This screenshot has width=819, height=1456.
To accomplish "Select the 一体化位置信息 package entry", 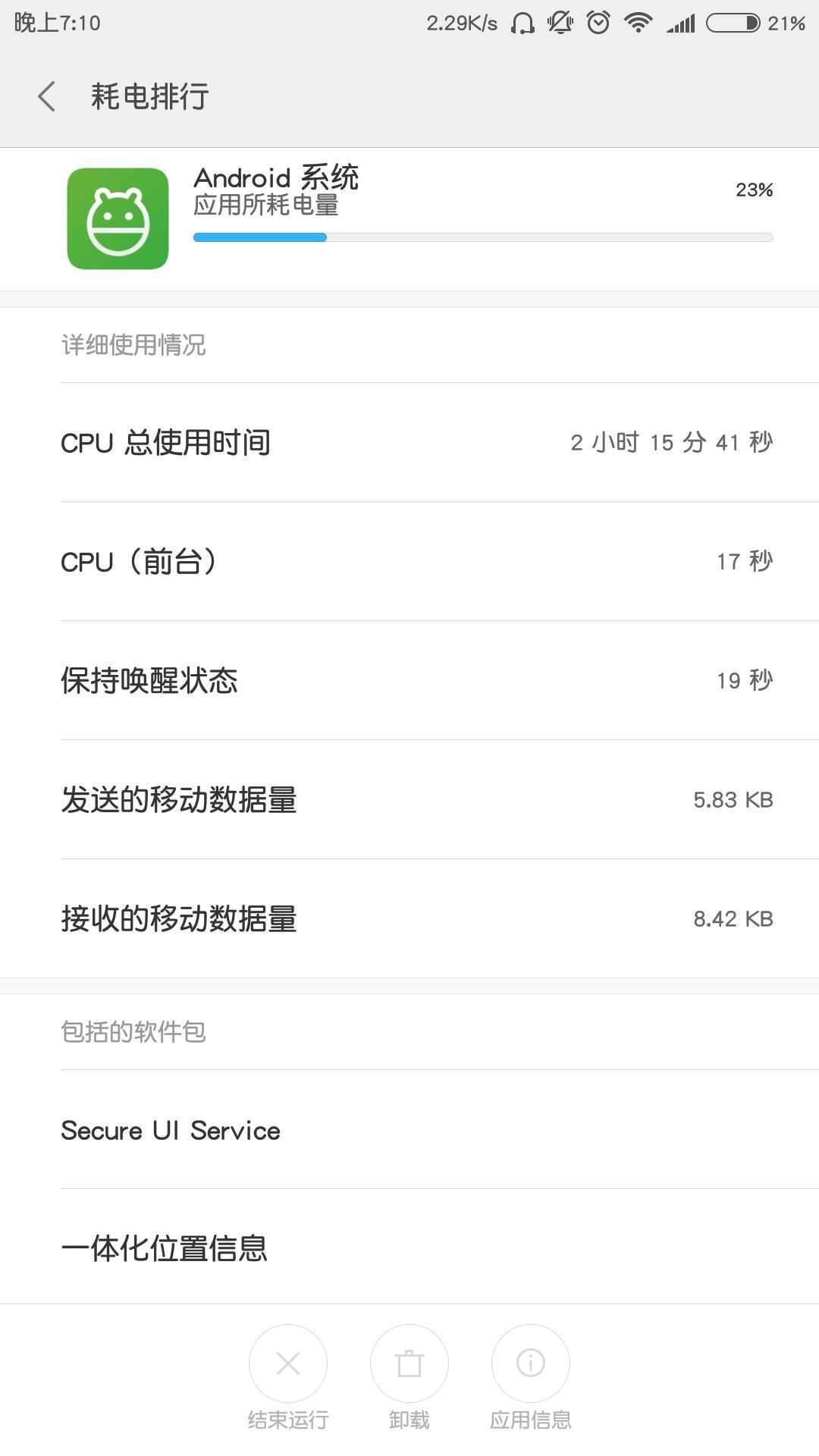I will point(409,1250).
